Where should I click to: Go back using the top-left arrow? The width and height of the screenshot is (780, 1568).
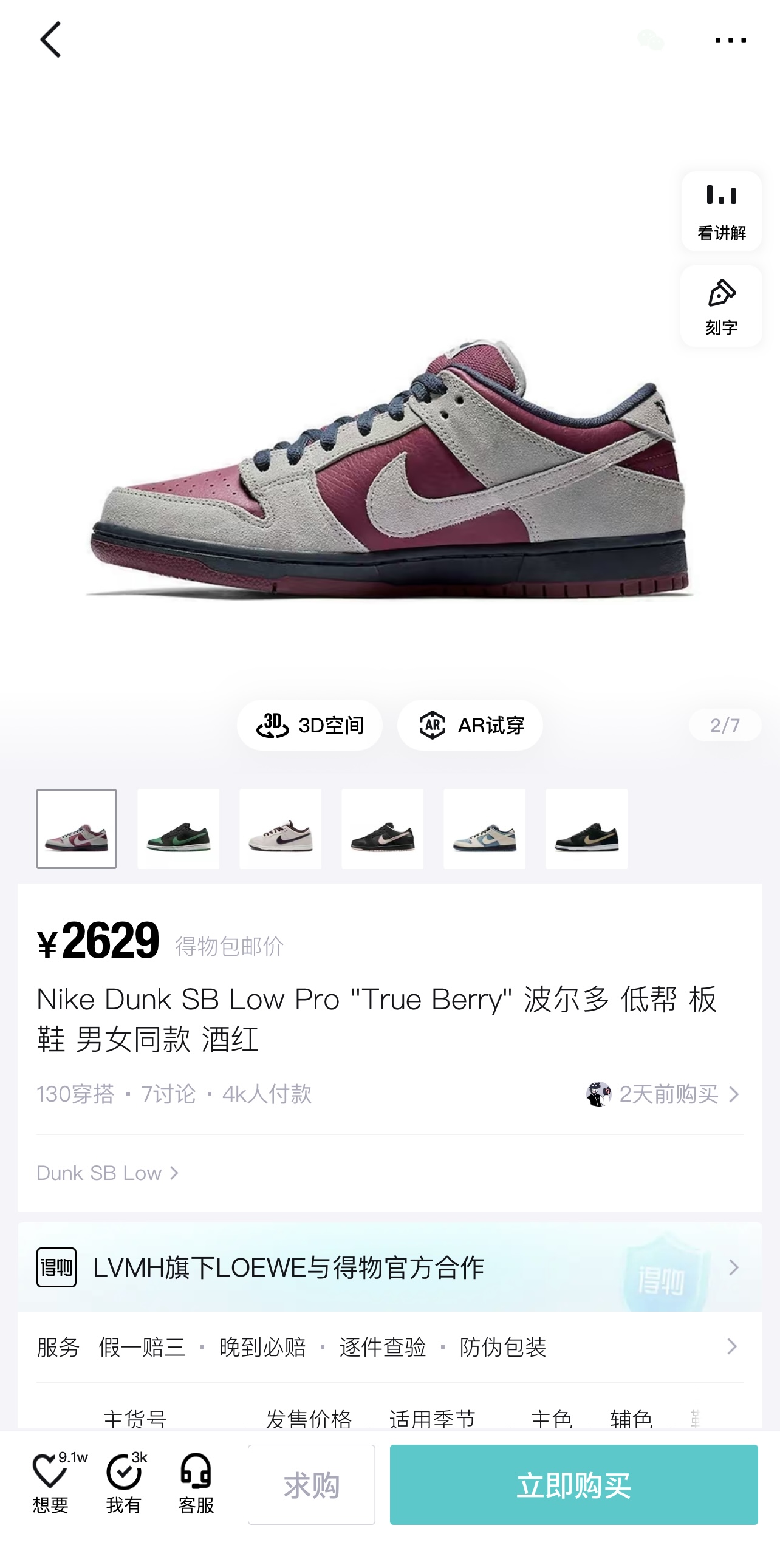(x=50, y=40)
